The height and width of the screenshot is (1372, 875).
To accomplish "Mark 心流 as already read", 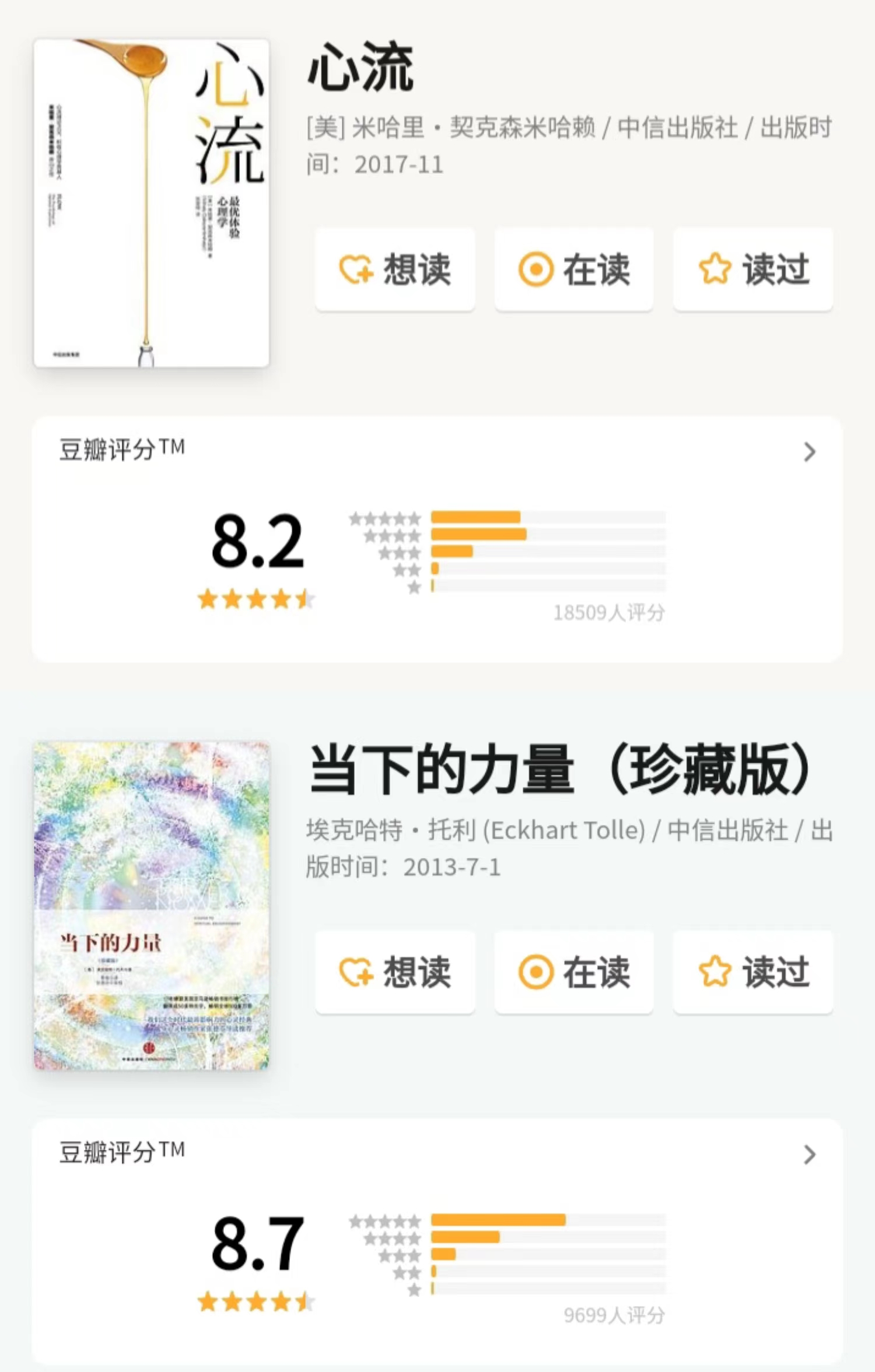I will 752,269.
